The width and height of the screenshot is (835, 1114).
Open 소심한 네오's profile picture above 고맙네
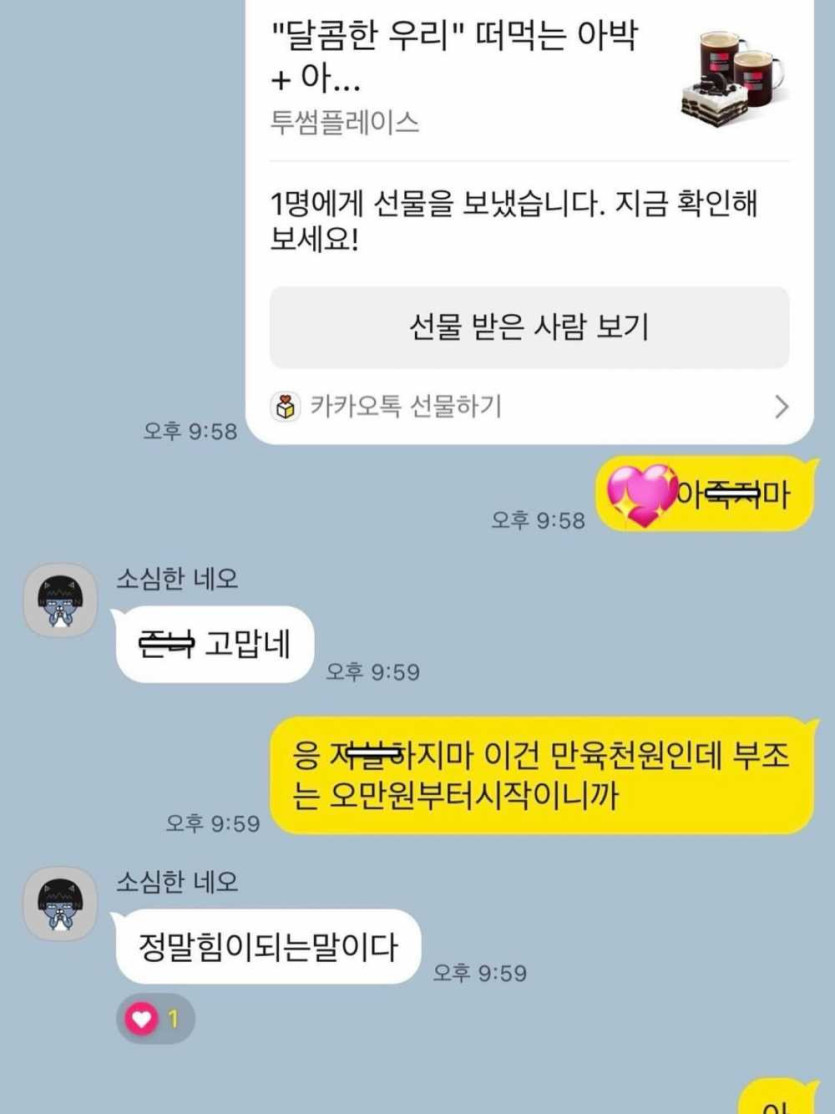coord(60,599)
